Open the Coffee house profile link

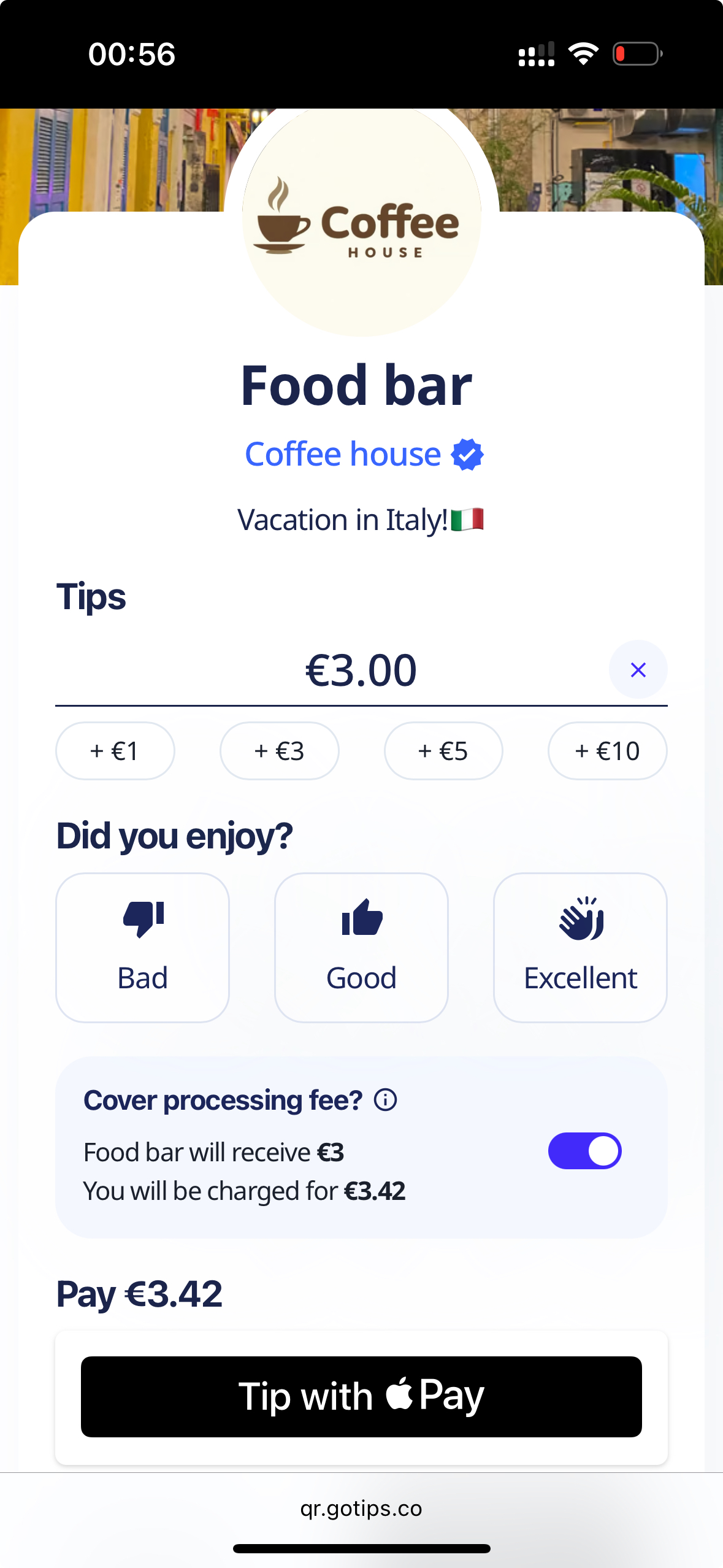tap(341, 454)
